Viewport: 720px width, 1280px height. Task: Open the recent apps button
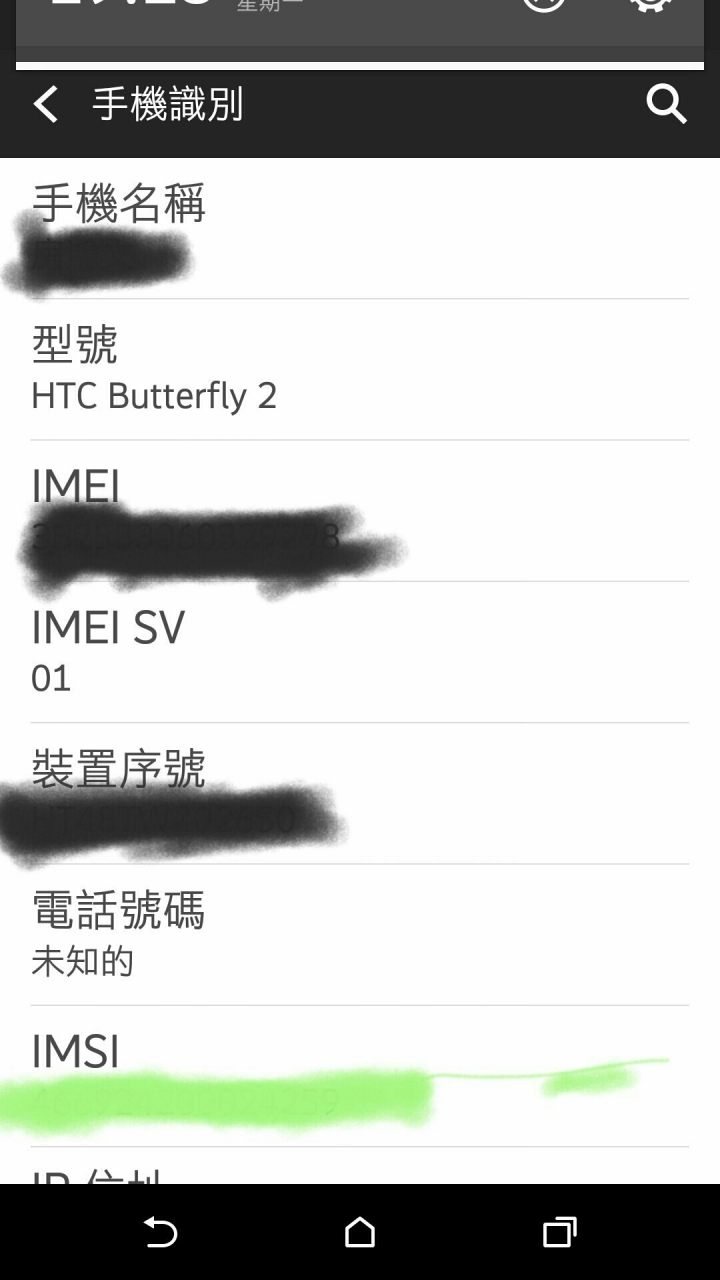[x=560, y=1232]
